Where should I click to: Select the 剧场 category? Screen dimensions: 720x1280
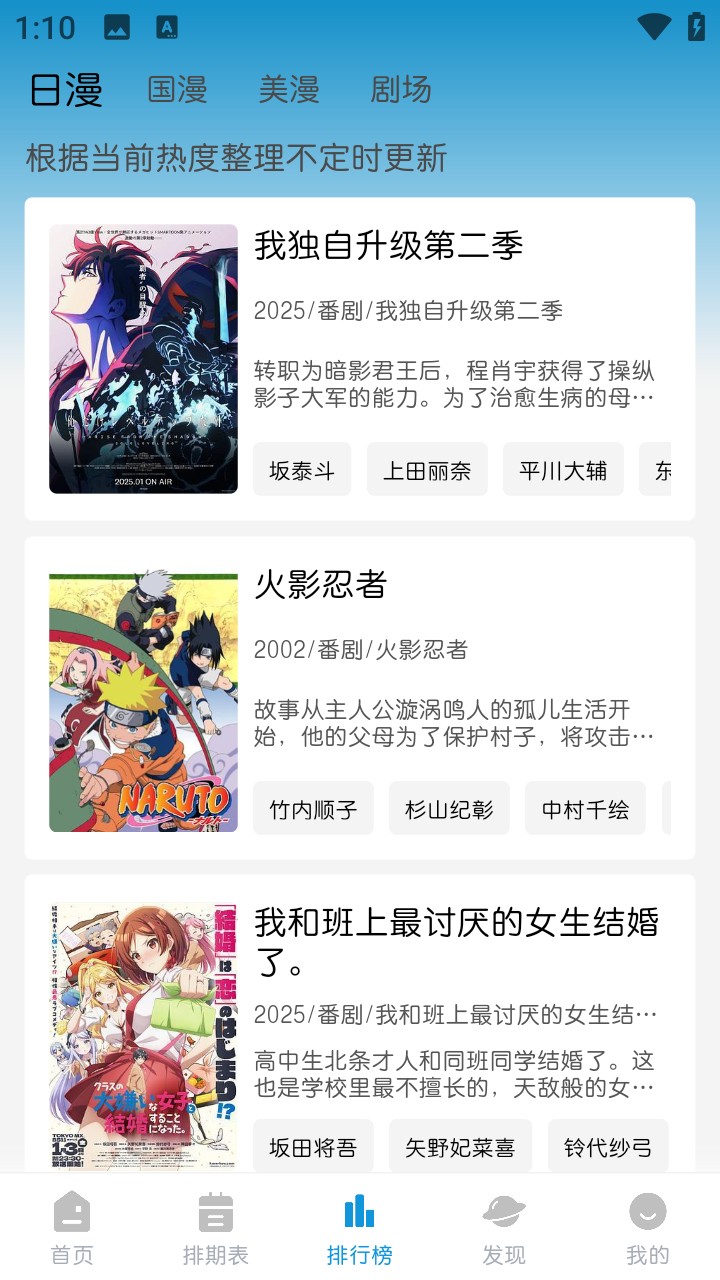click(400, 90)
